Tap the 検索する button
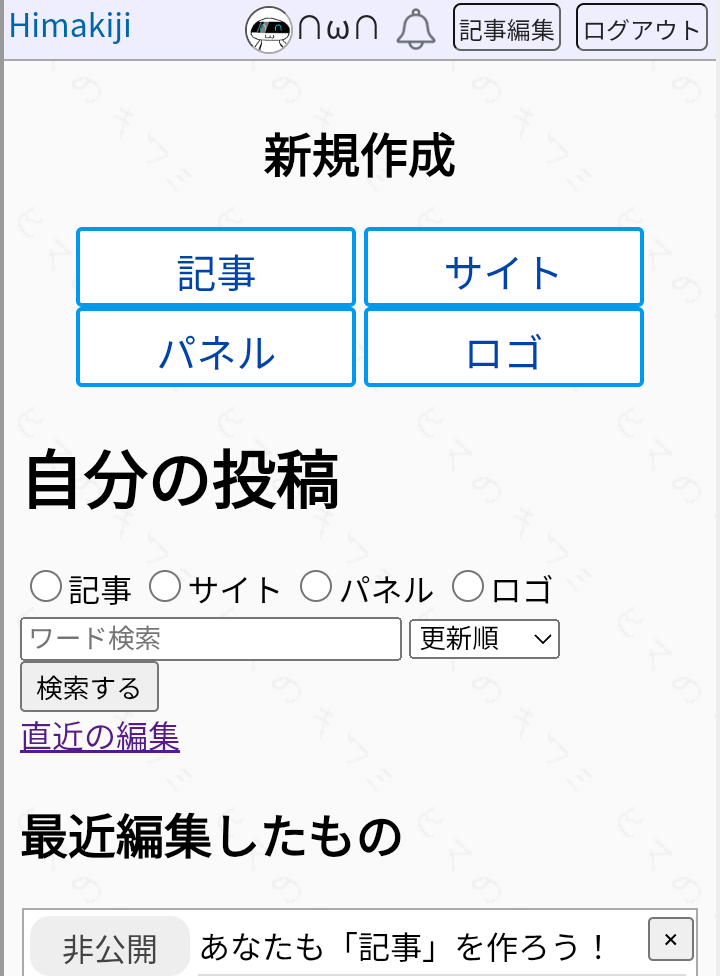Screen dimensions: 720x976 click(x=89, y=687)
